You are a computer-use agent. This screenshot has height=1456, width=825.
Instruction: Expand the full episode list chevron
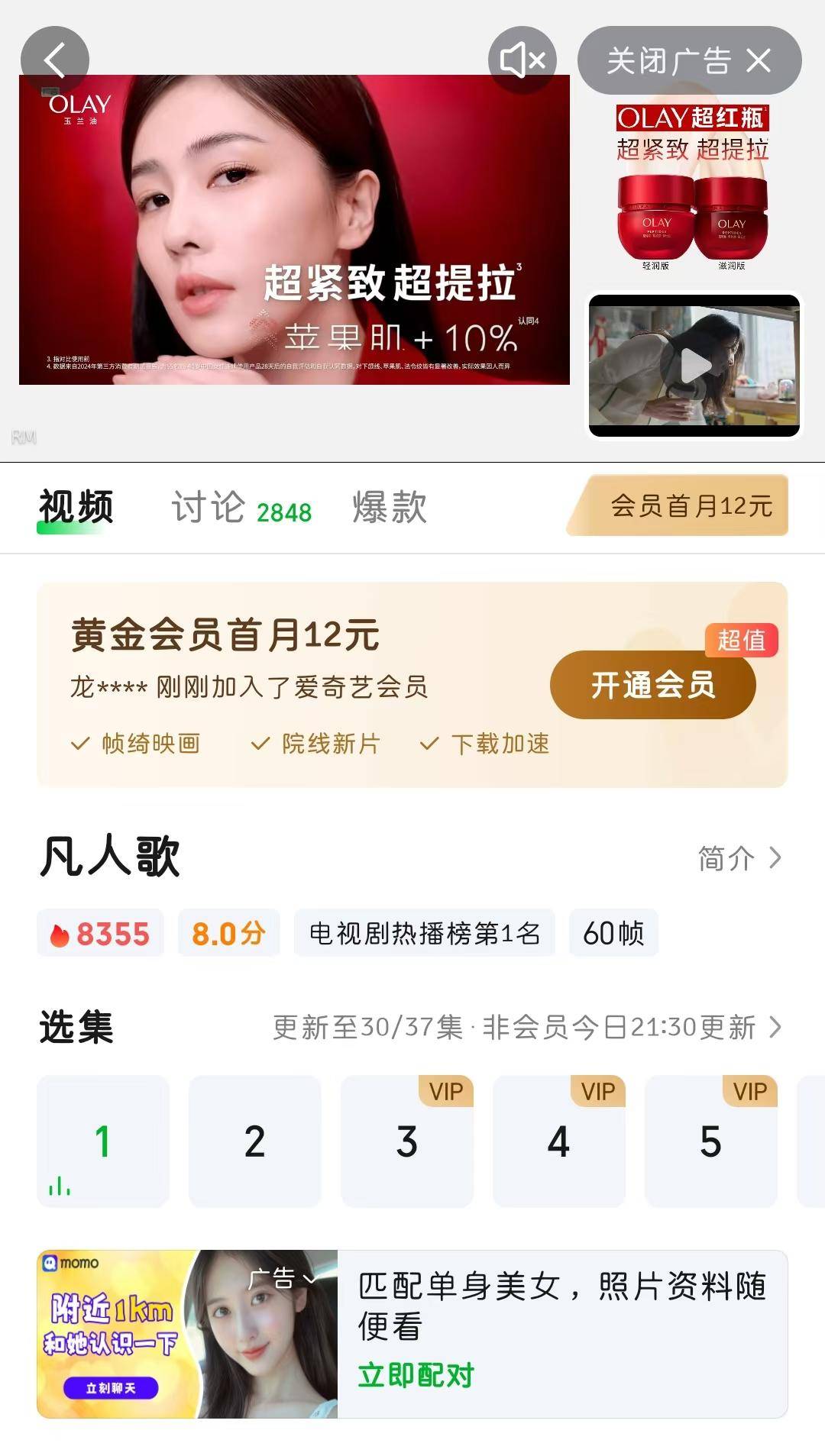click(775, 1028)
